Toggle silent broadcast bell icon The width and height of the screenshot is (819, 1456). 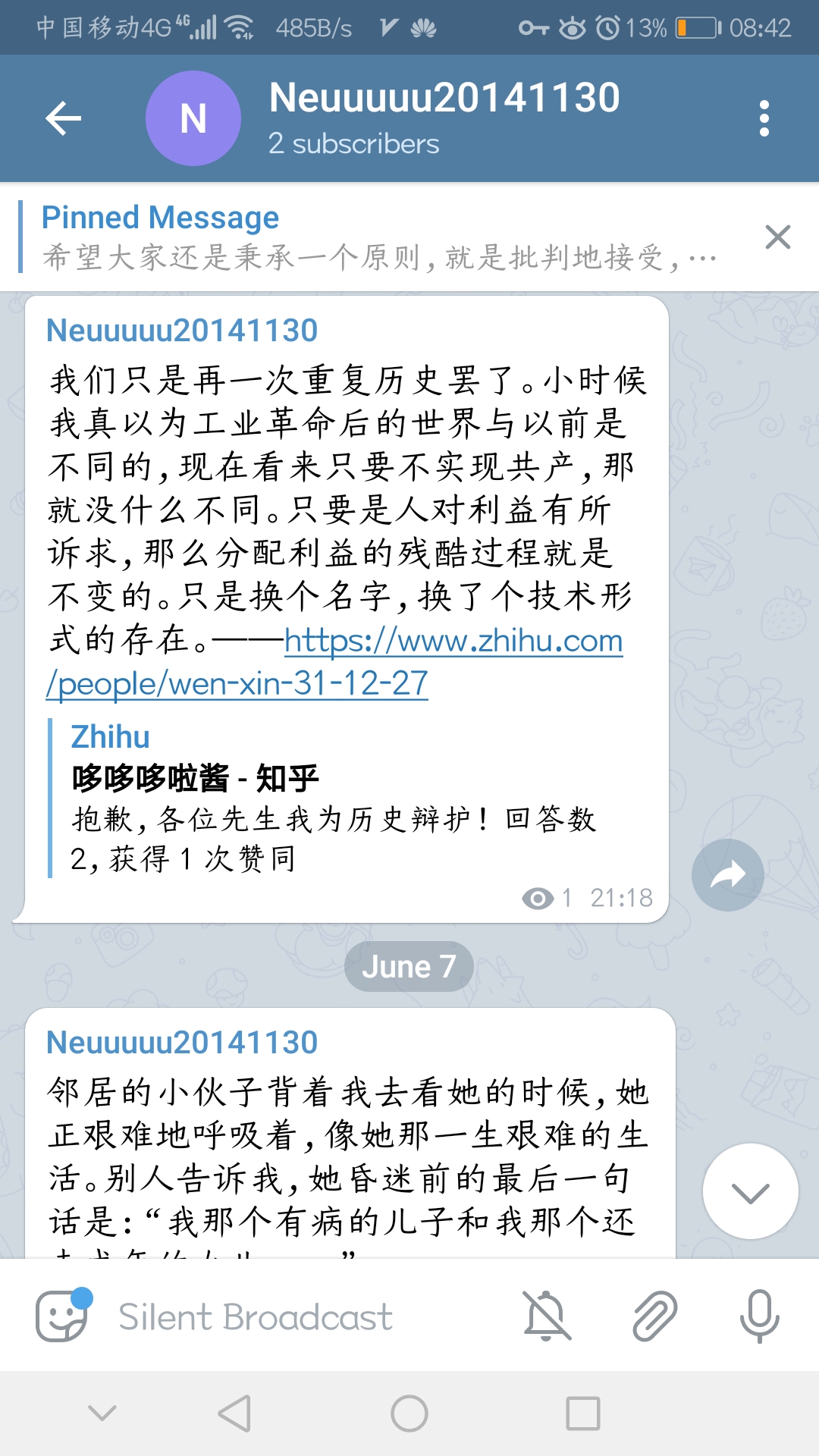pos(546,1316)
